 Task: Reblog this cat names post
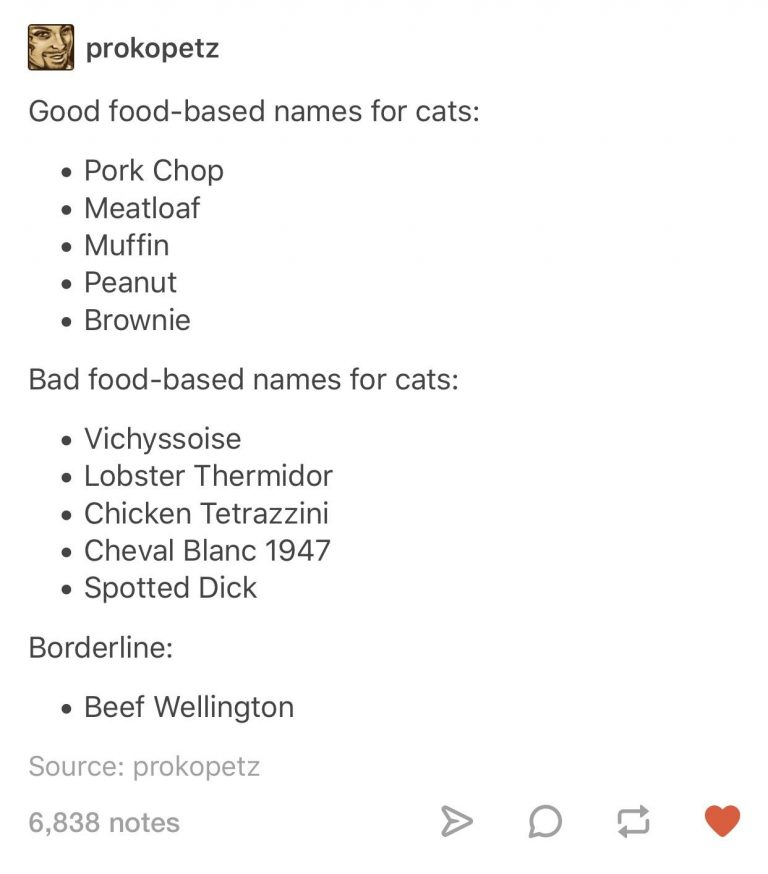632,822
